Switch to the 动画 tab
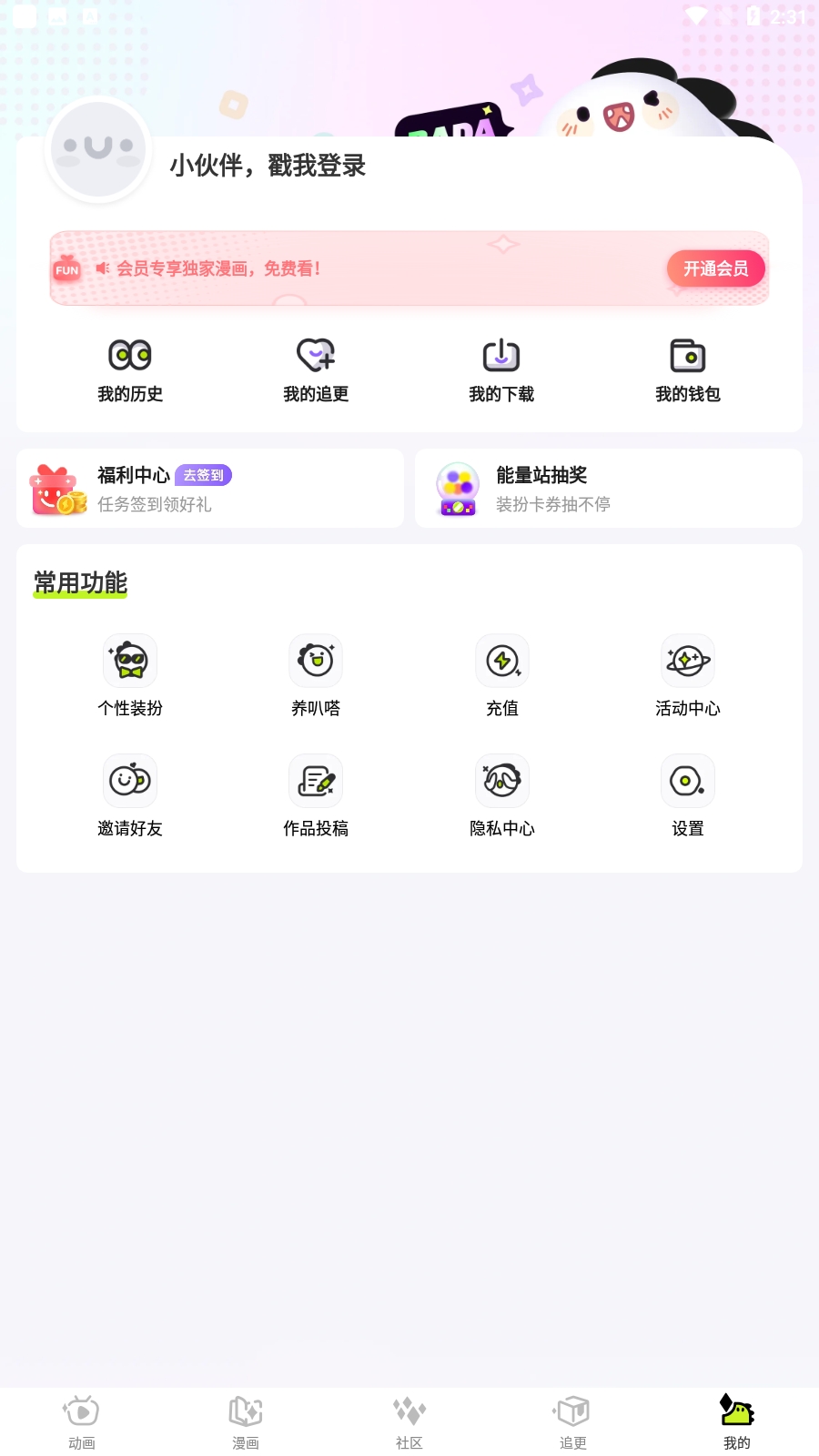 point(82,1421)
